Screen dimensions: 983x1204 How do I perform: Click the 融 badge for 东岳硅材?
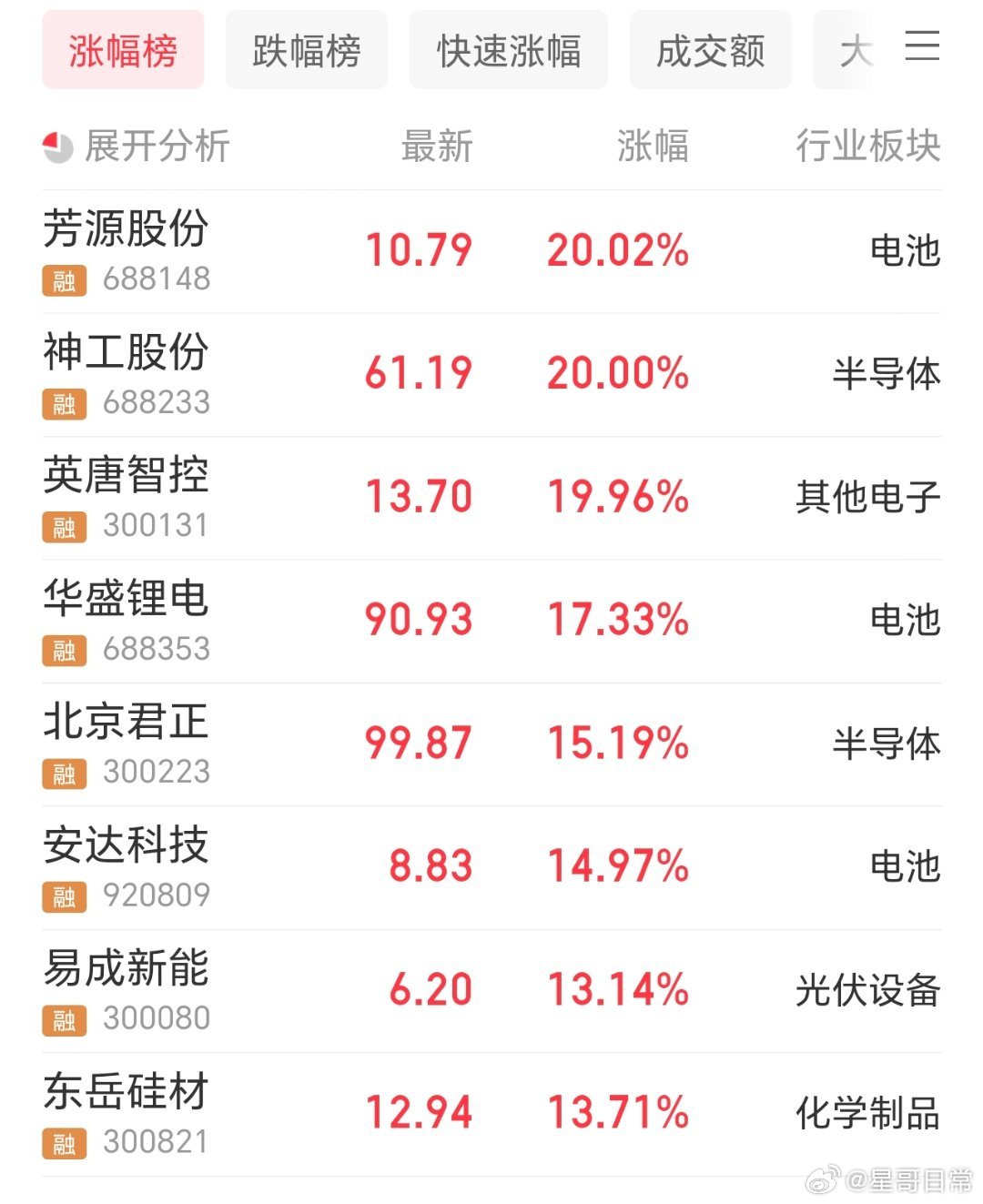62,1142
